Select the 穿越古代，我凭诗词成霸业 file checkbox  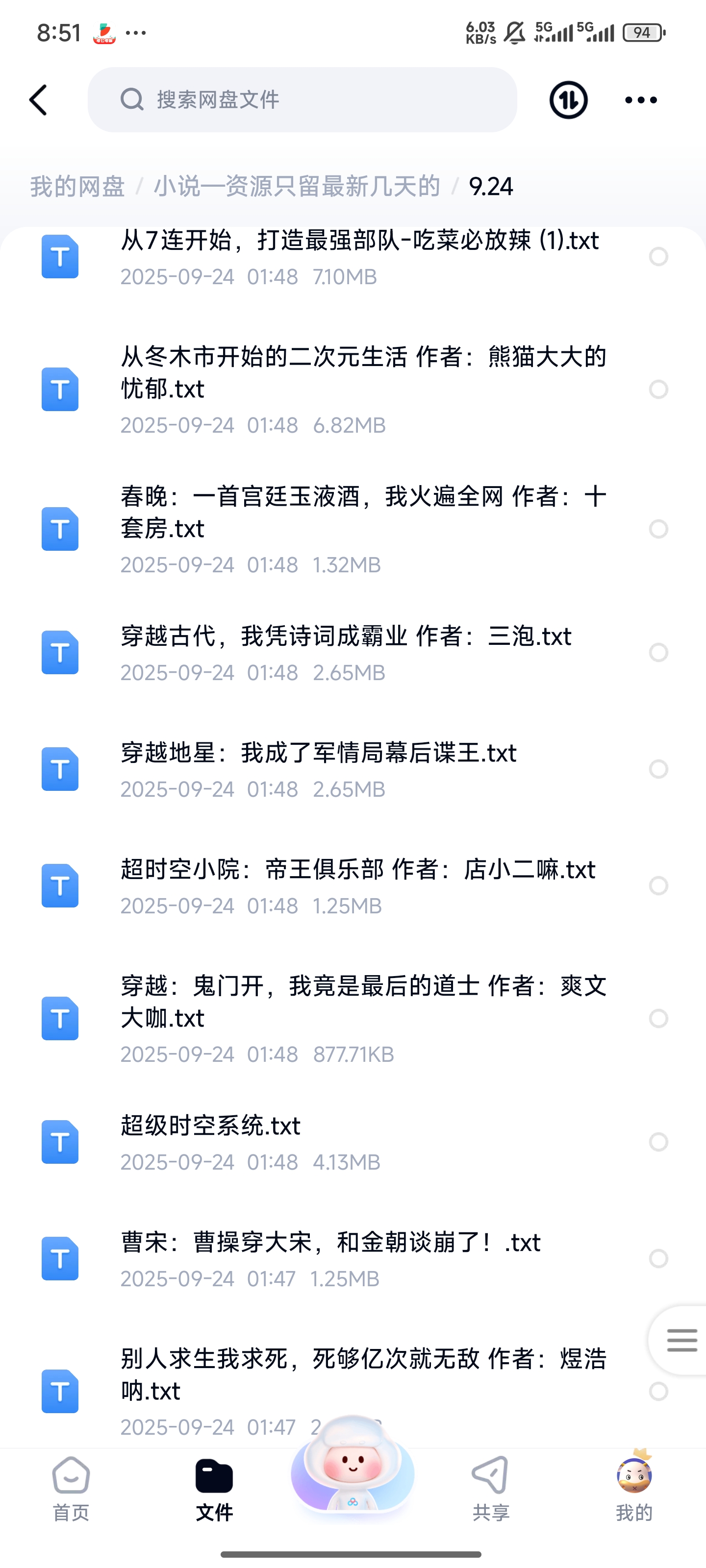coord(658,653)
